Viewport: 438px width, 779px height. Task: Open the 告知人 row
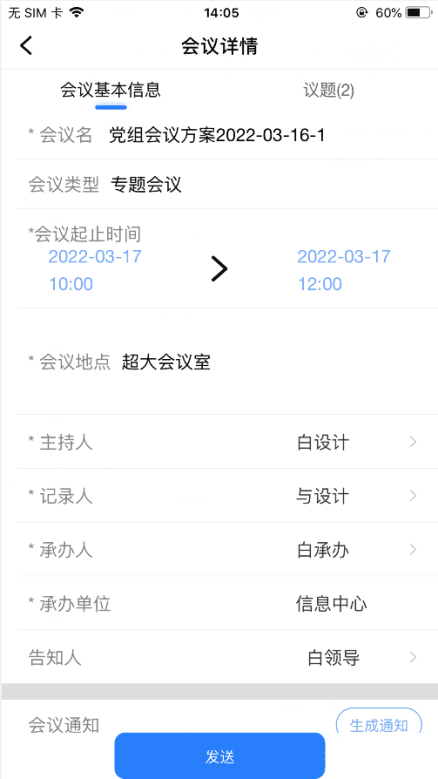point(228,657)
